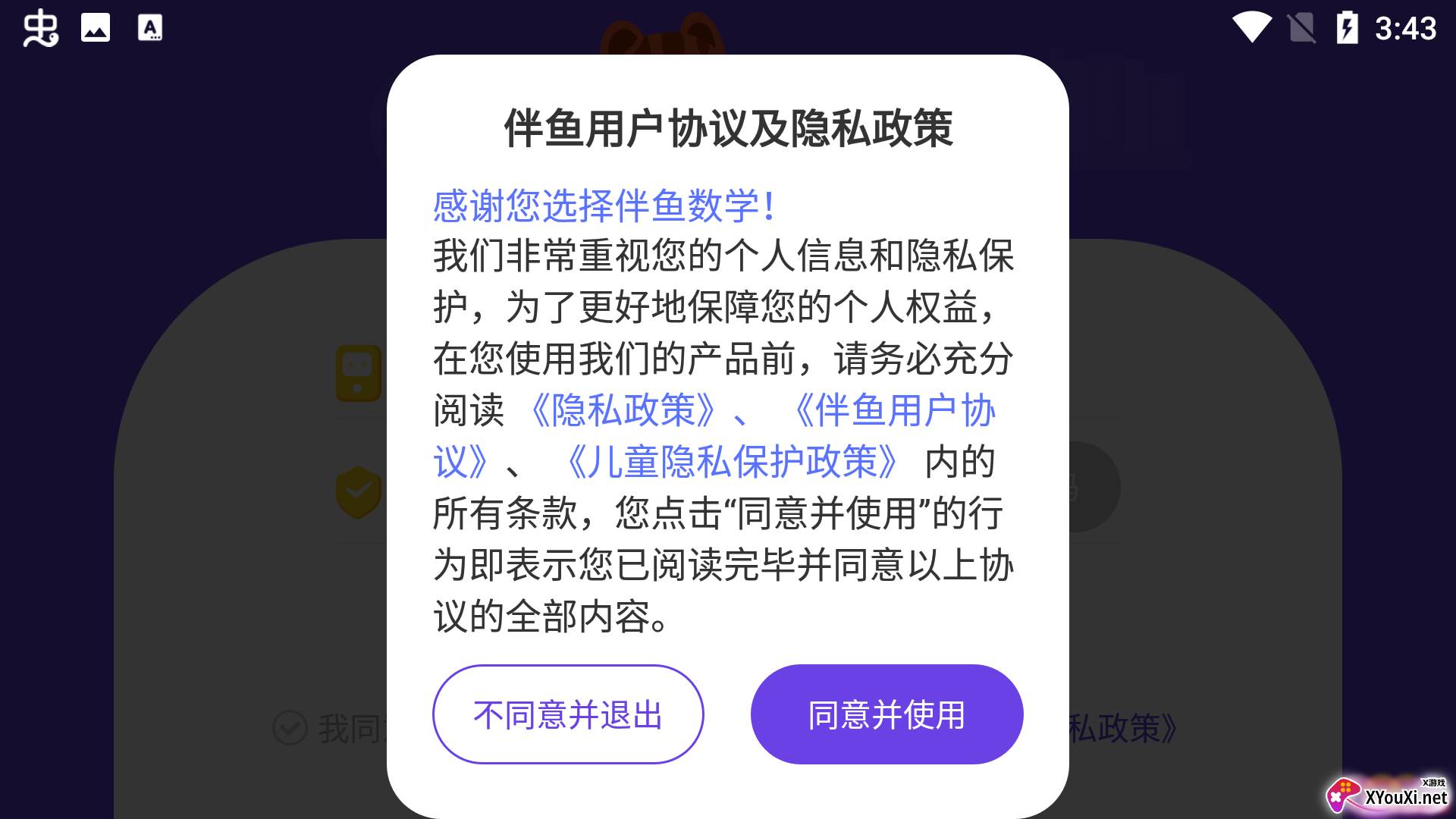The height and width of the screenshot is (819, 1456).
Task: Open the 《隐私政策》 link in the dialog
Action: 622,410
